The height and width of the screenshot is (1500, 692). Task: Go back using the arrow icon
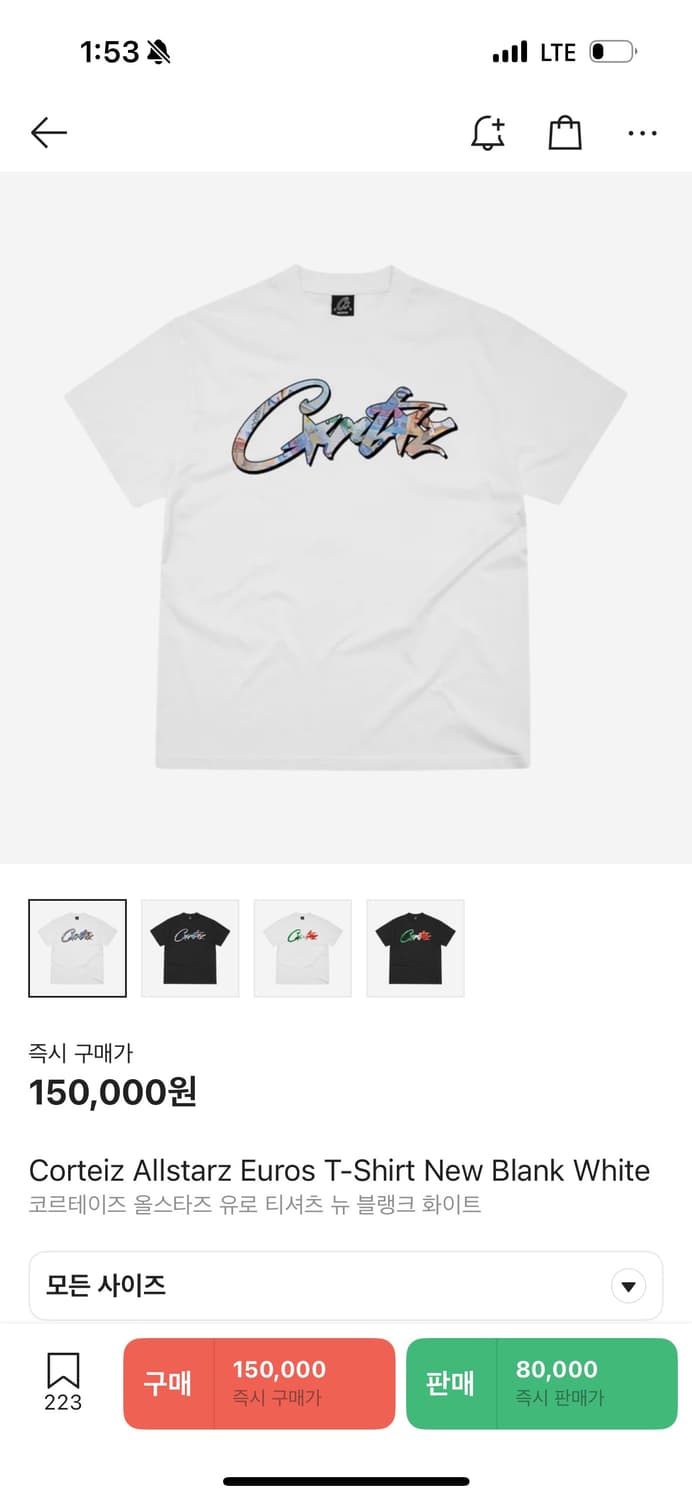pos(48,133)
